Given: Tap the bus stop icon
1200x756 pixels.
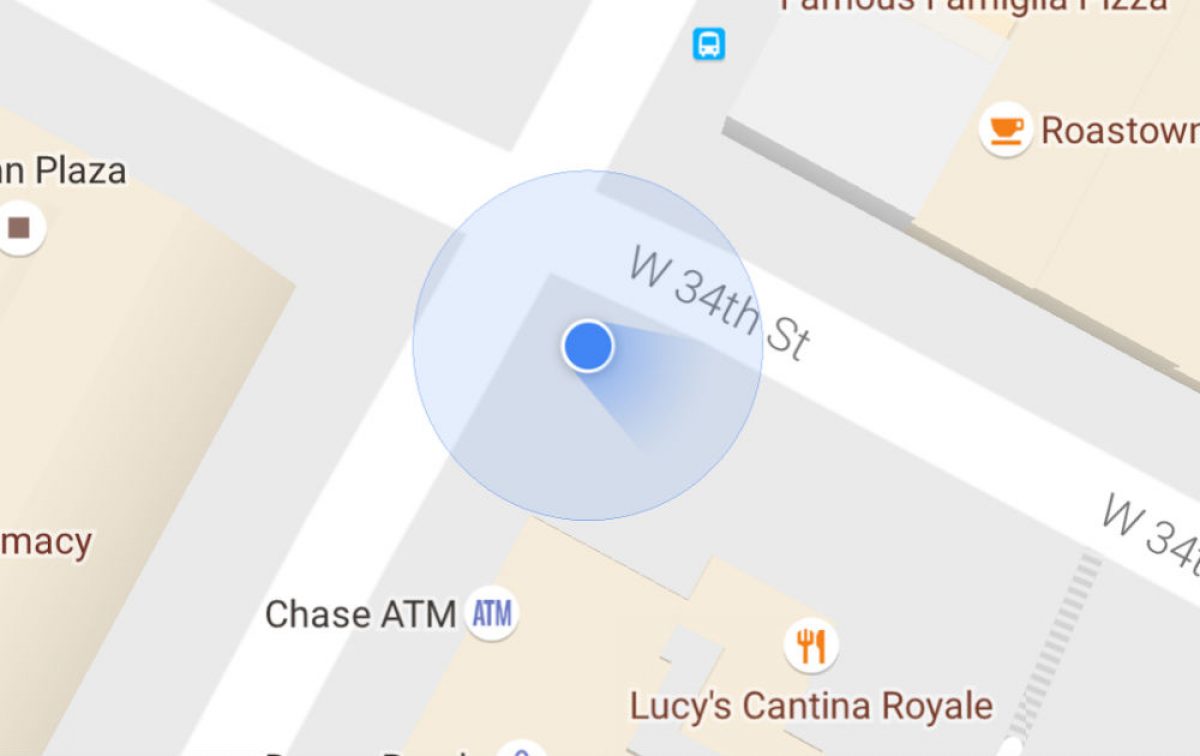Looking at the screenshot, I should (x=708, y=43).
